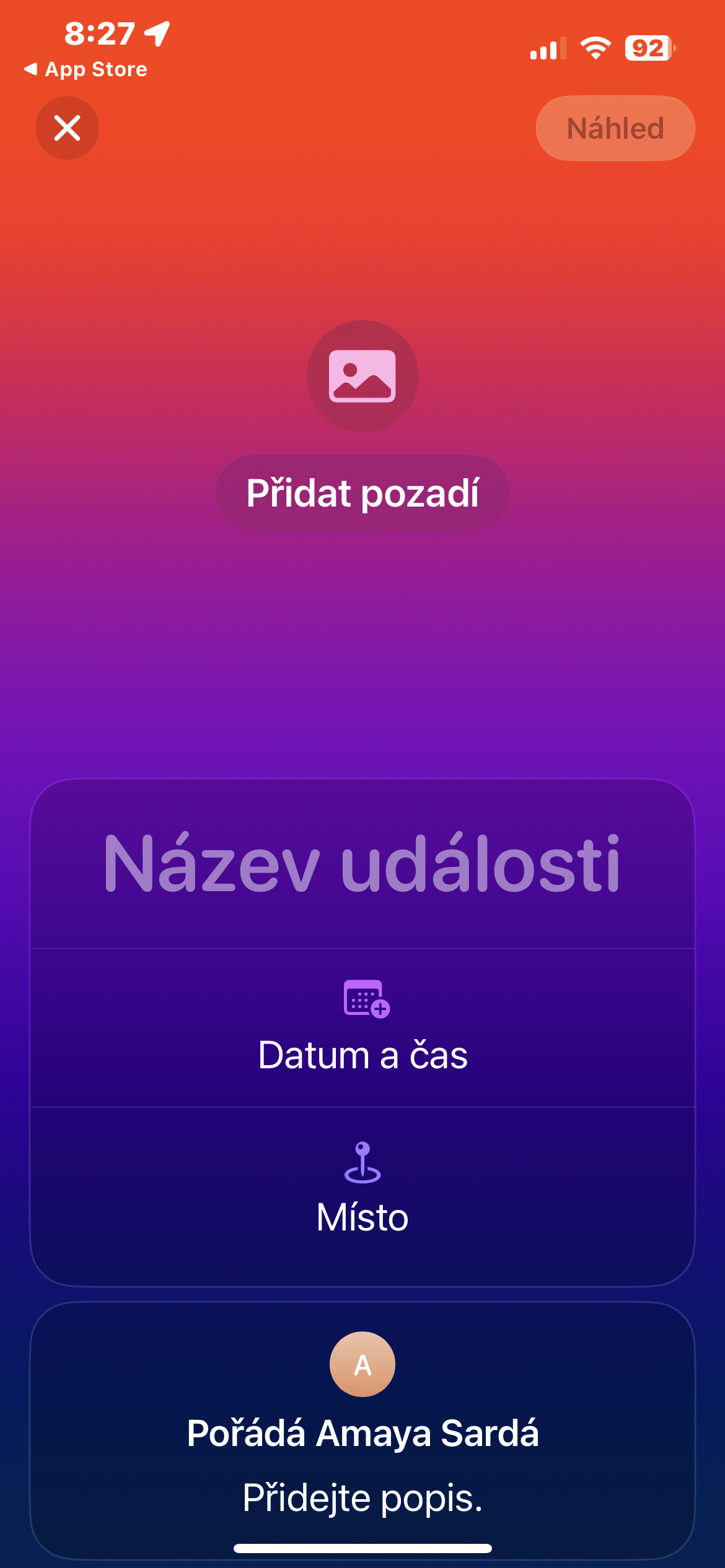
Task: Return to the App Store
Action: click(x=86, y=69)
